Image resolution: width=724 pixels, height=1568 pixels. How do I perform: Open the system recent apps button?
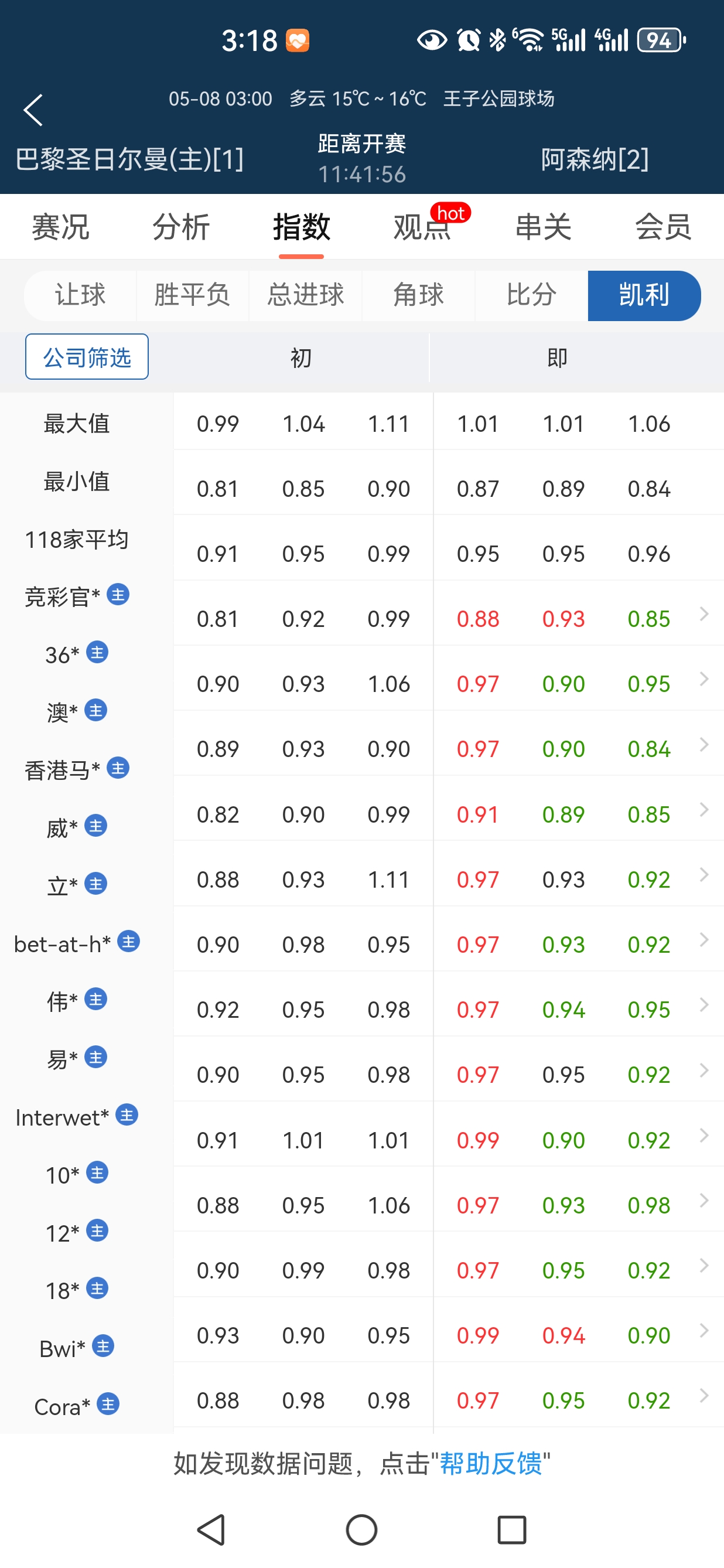click(512, 1530)
